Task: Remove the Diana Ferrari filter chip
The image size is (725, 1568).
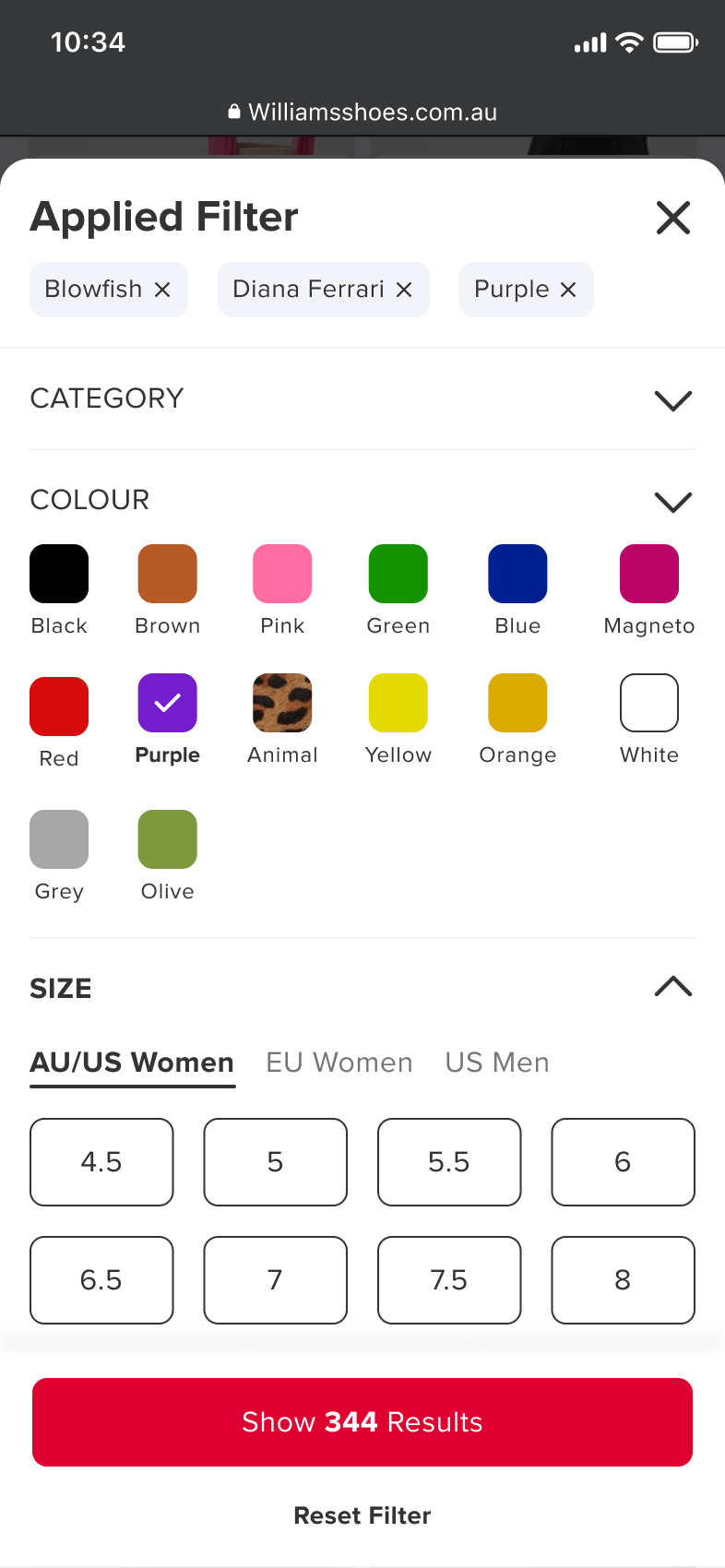Action: 404,290
